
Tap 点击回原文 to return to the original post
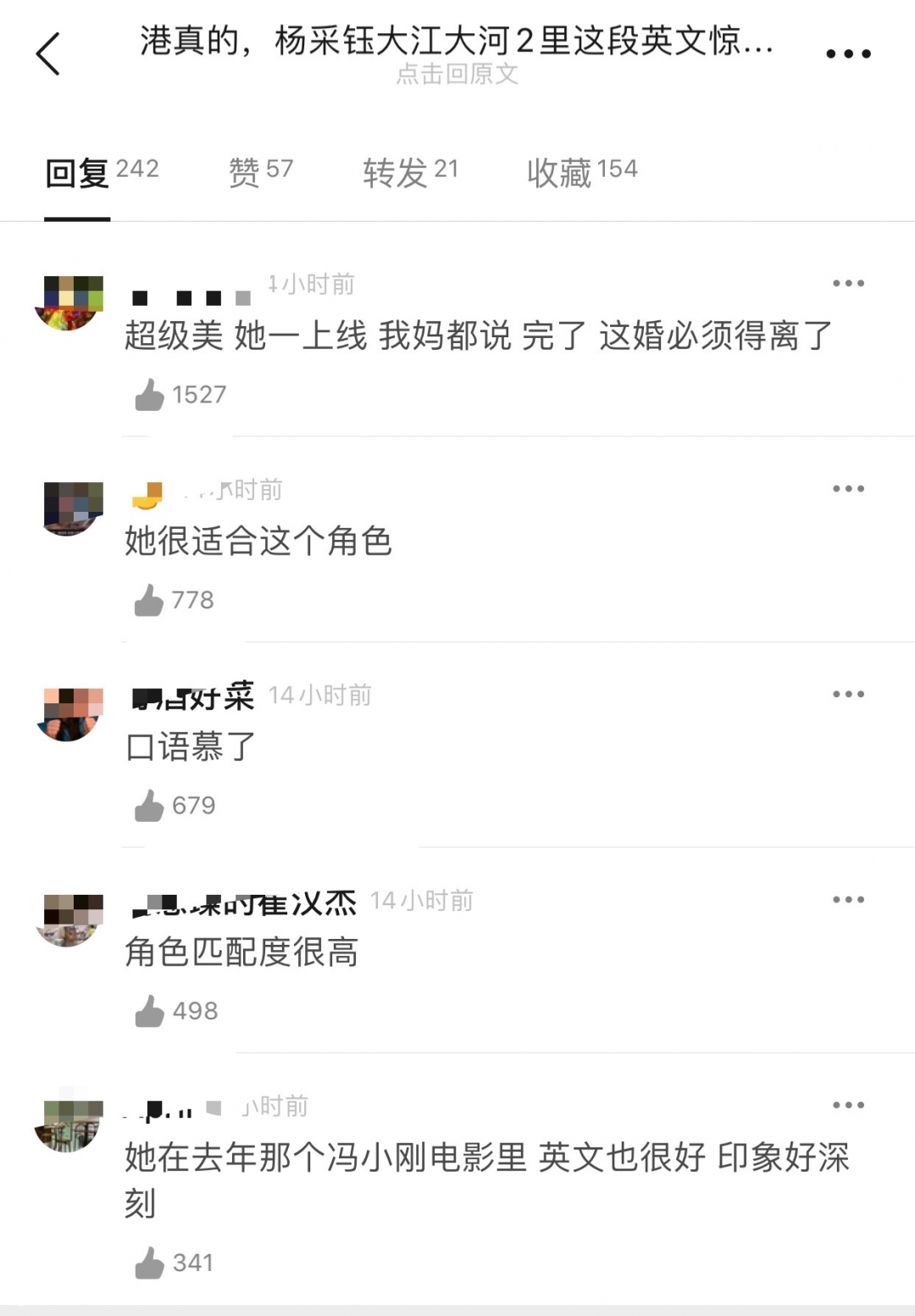coord(457,75)
